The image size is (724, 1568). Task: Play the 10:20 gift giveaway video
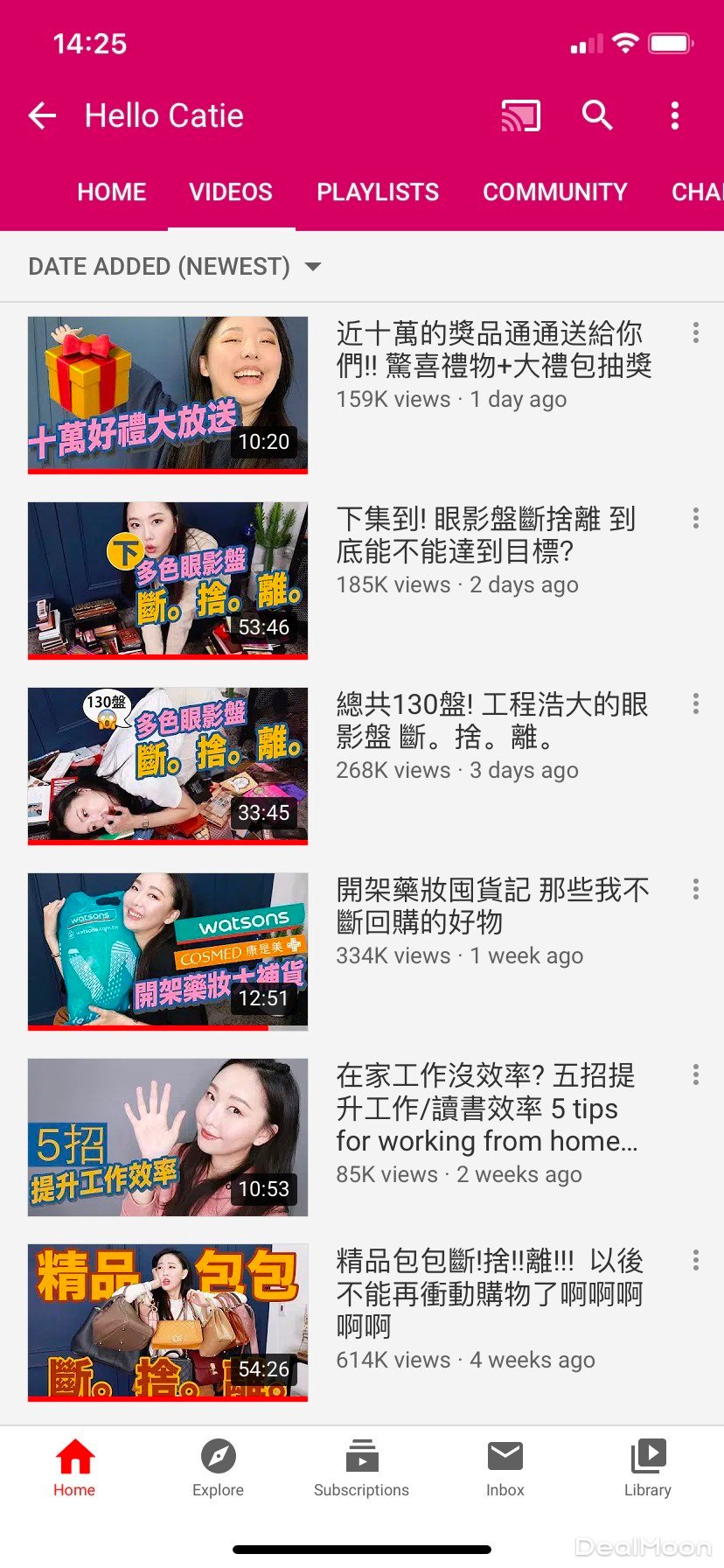[168, 395]
